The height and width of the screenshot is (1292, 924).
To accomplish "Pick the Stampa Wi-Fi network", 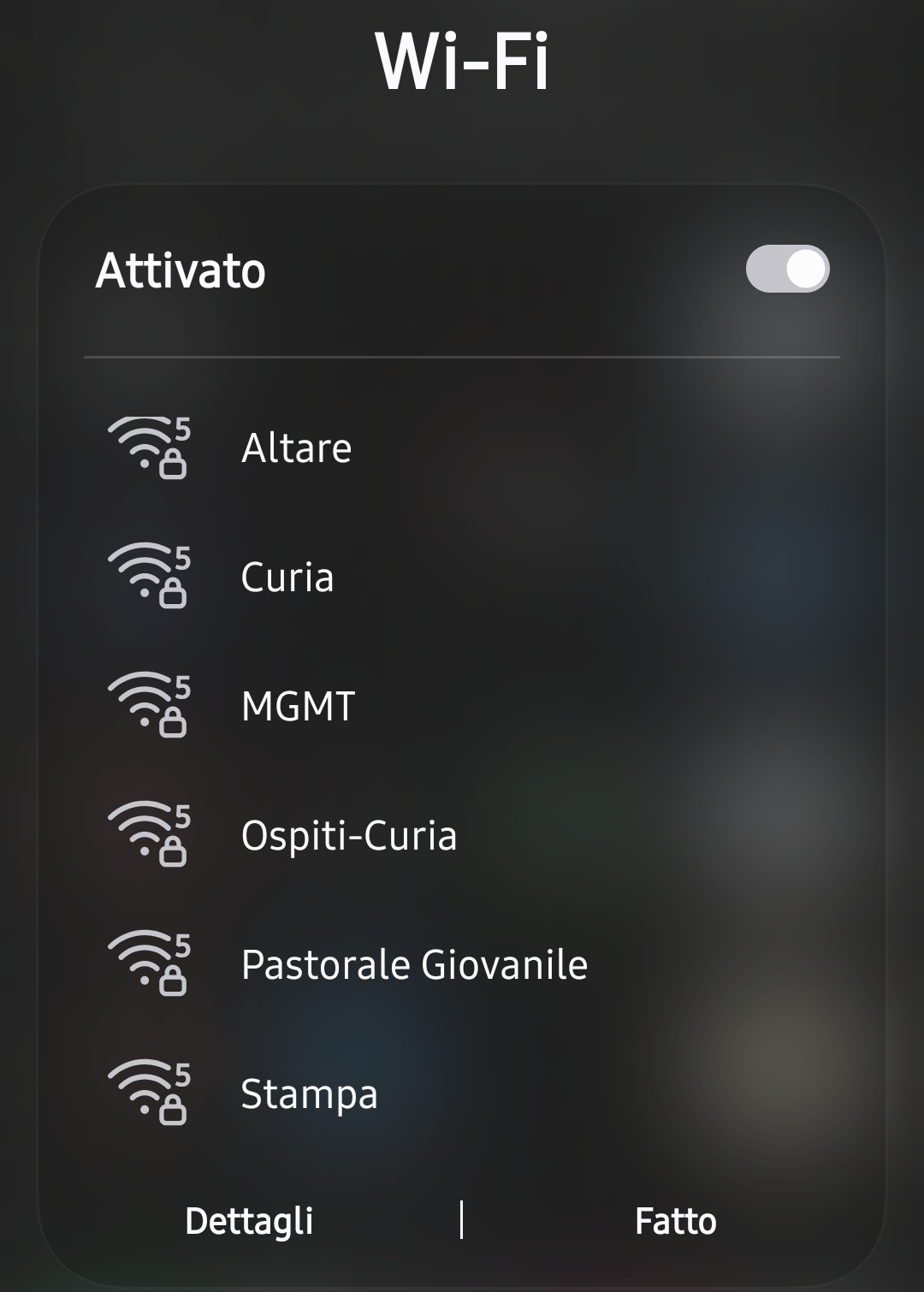I will point(309,1094).
